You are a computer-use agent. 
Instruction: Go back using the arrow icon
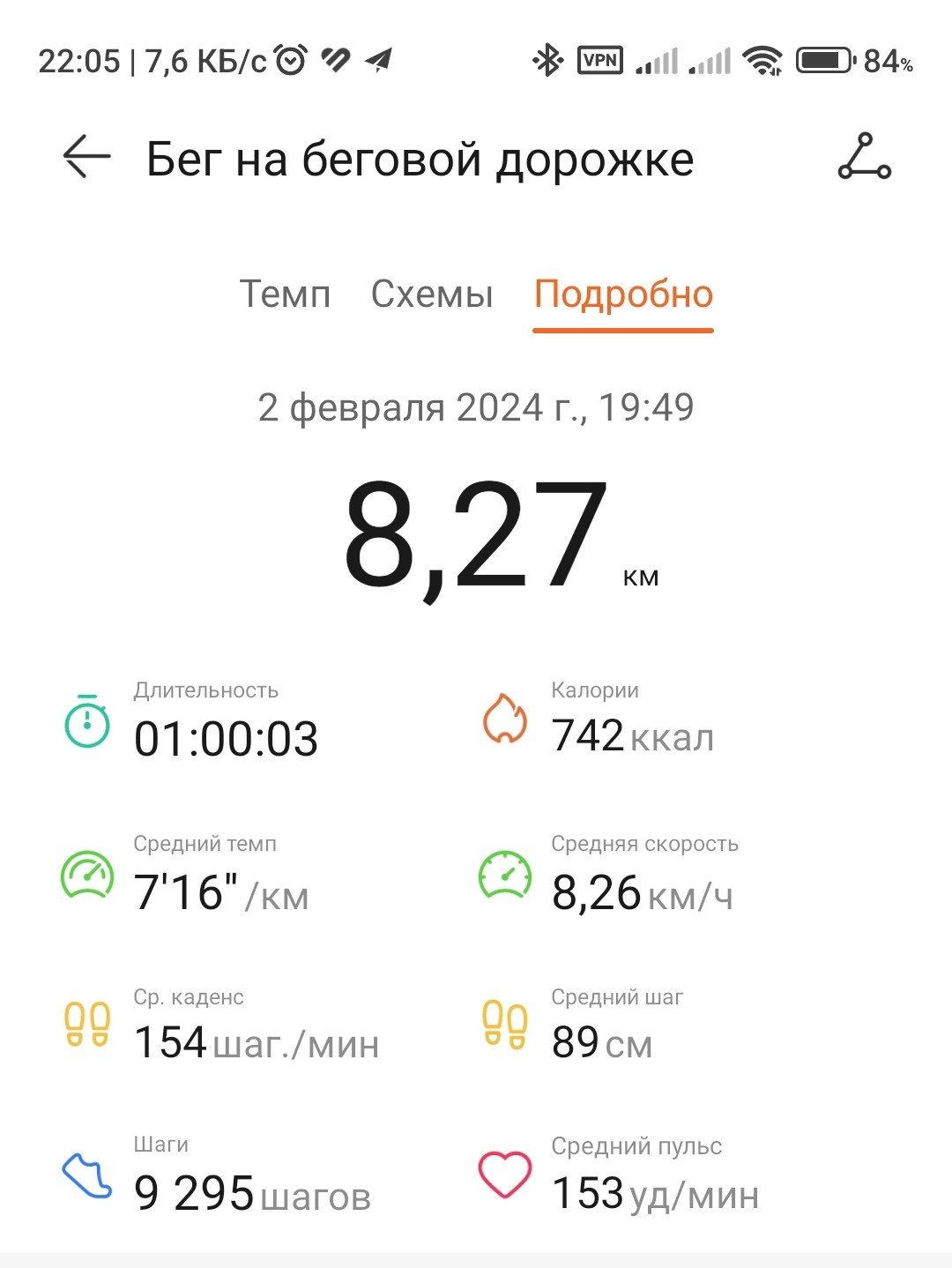[x=86, y=157]
